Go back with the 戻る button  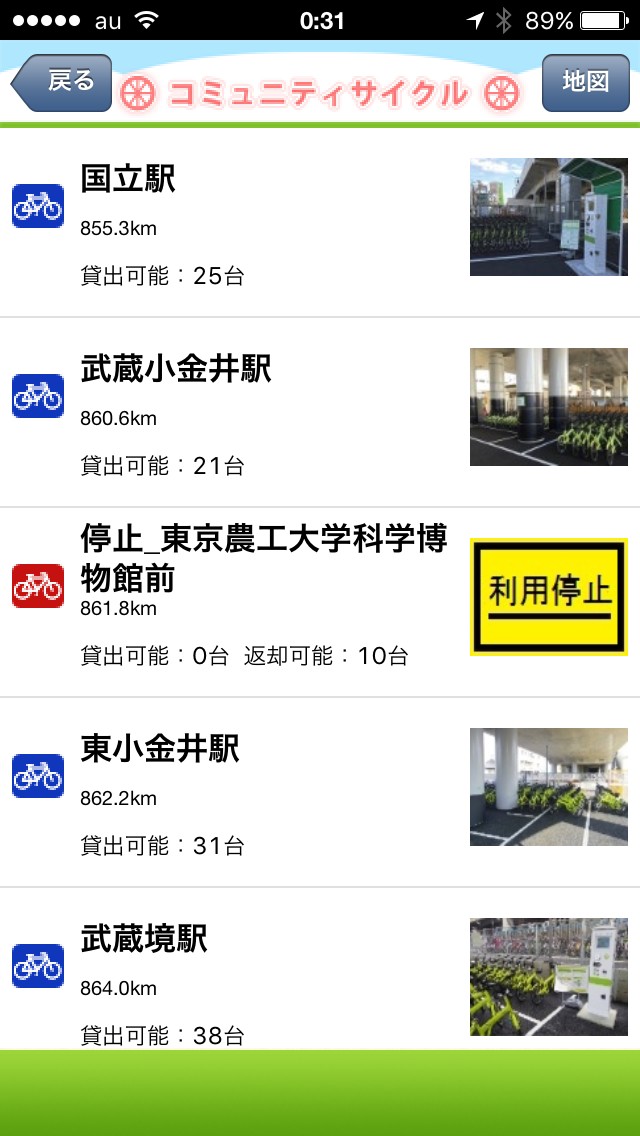[62, 83]
